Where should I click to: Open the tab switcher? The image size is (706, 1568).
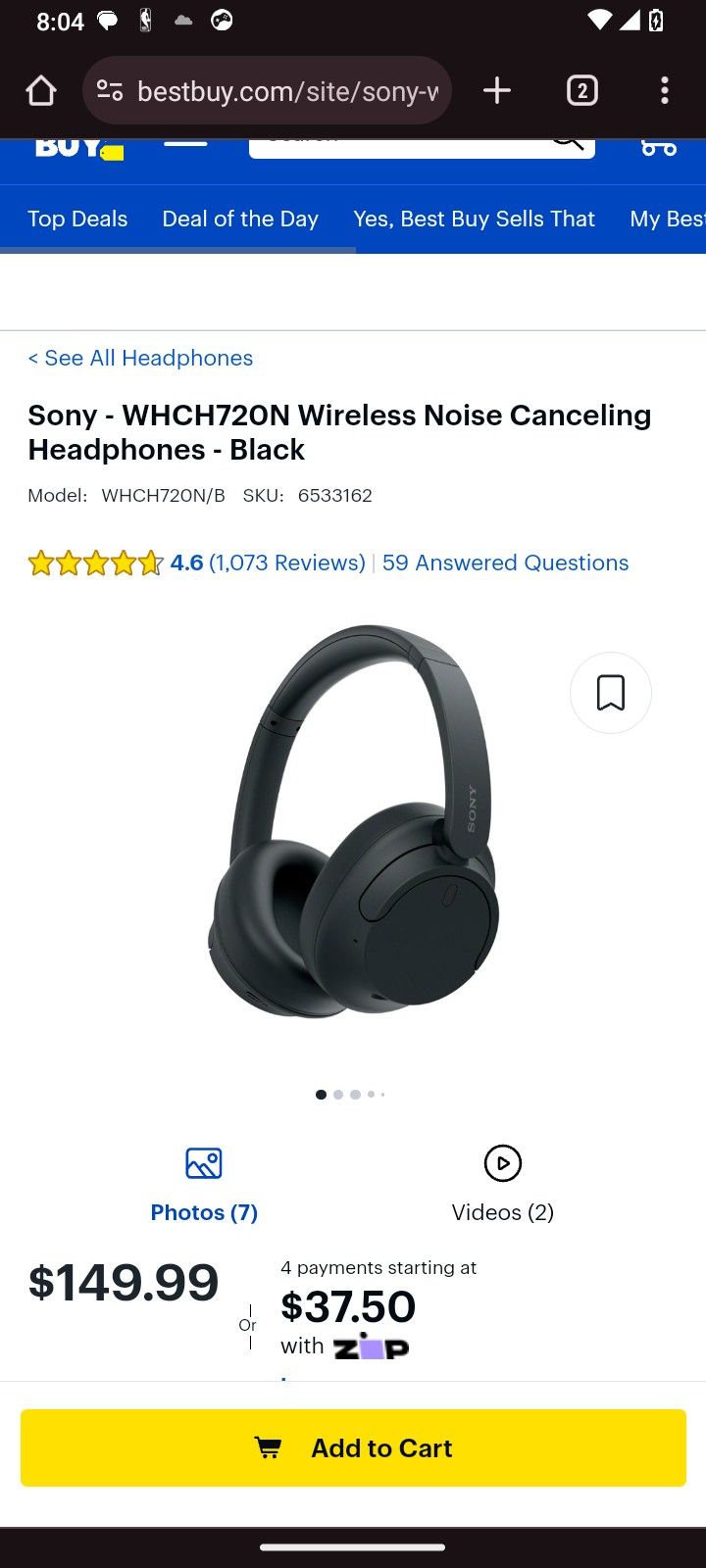coord(582,91)
